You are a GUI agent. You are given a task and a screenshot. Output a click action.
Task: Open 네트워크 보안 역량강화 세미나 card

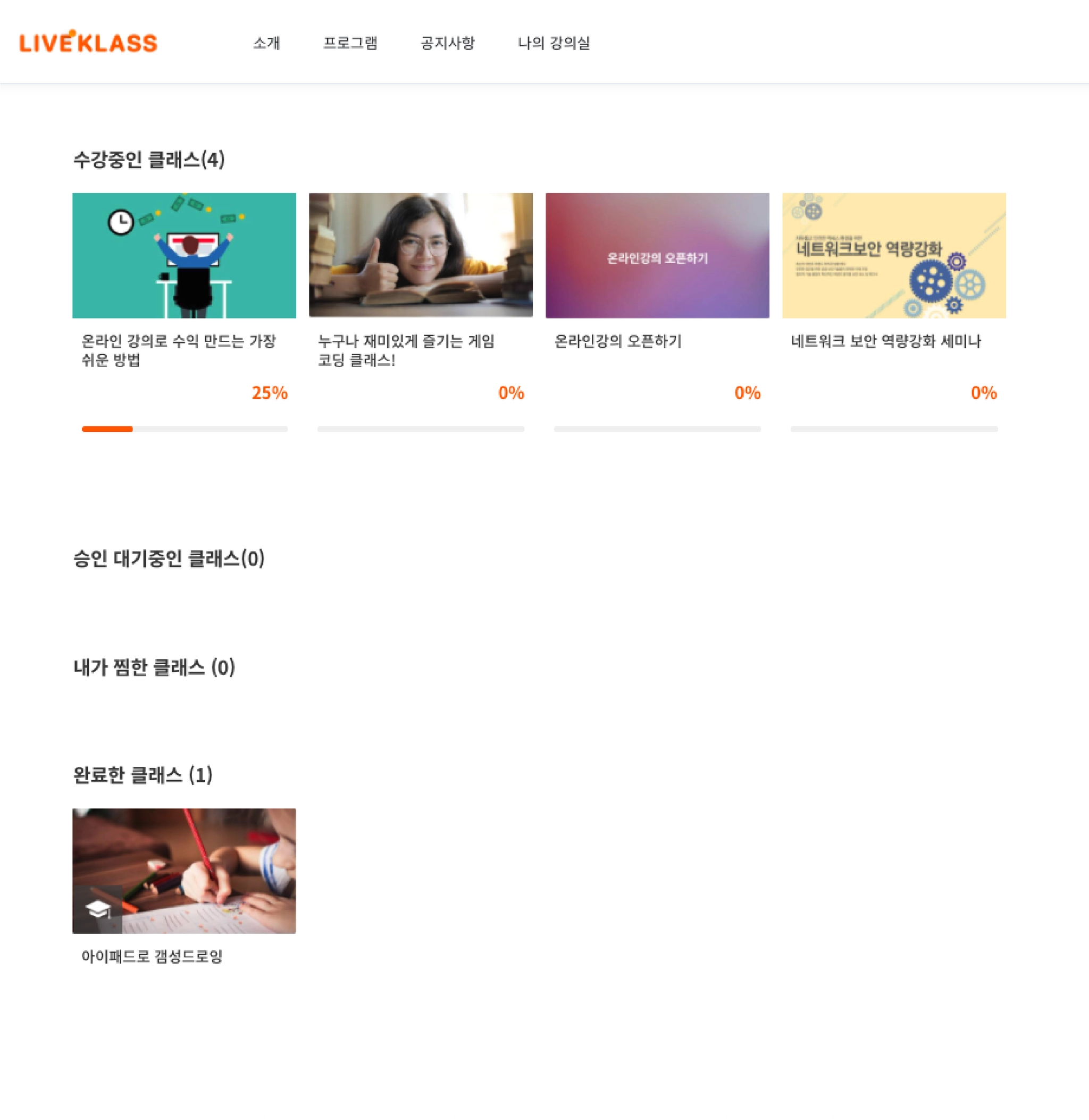coord(893,256)
